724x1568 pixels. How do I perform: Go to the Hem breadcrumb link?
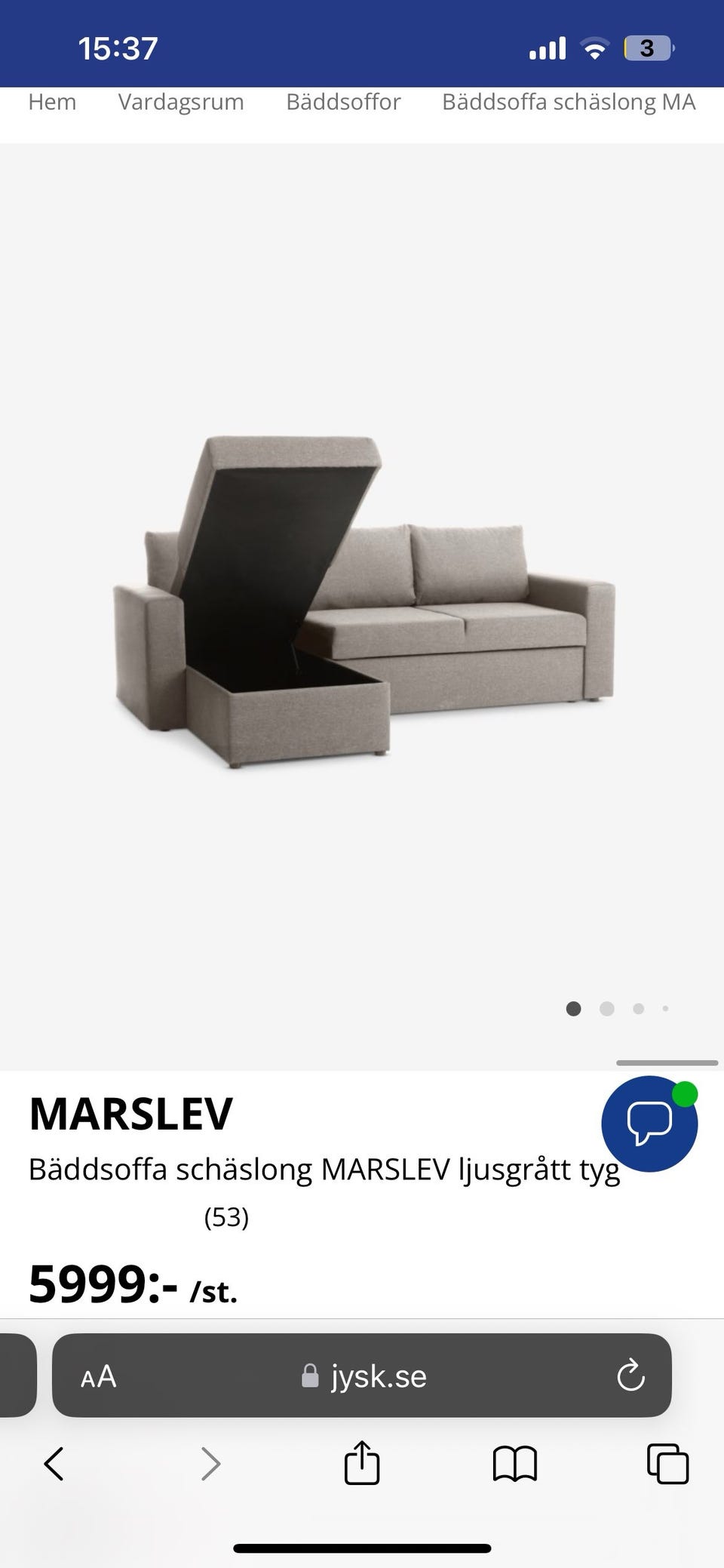tap(52, 102)
